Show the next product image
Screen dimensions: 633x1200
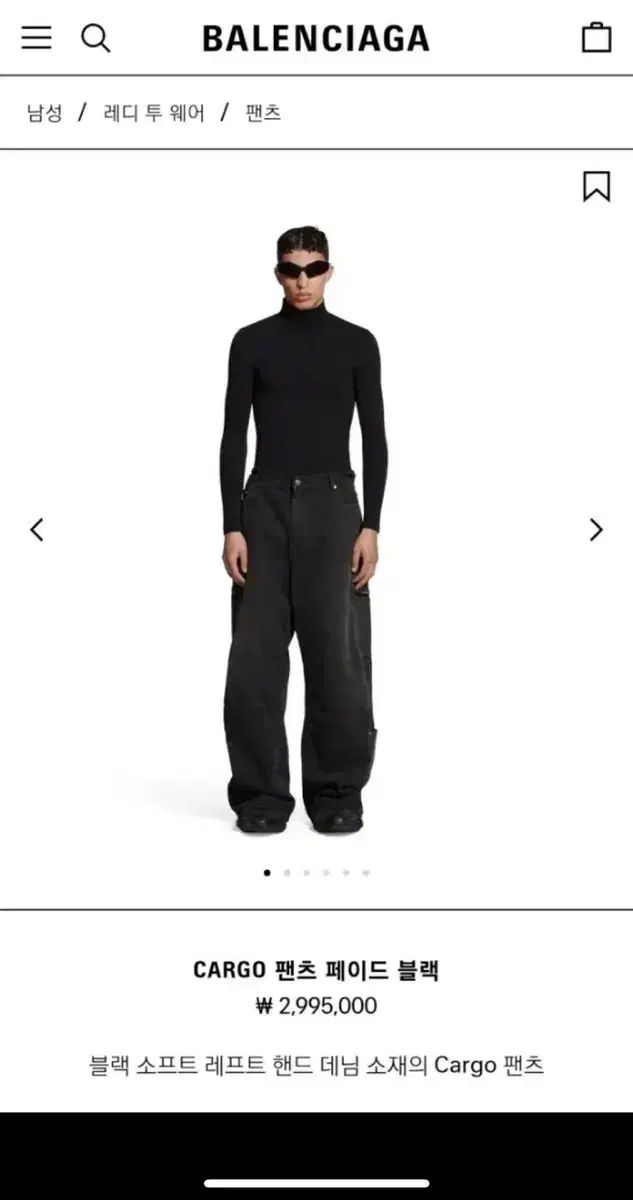596,530
